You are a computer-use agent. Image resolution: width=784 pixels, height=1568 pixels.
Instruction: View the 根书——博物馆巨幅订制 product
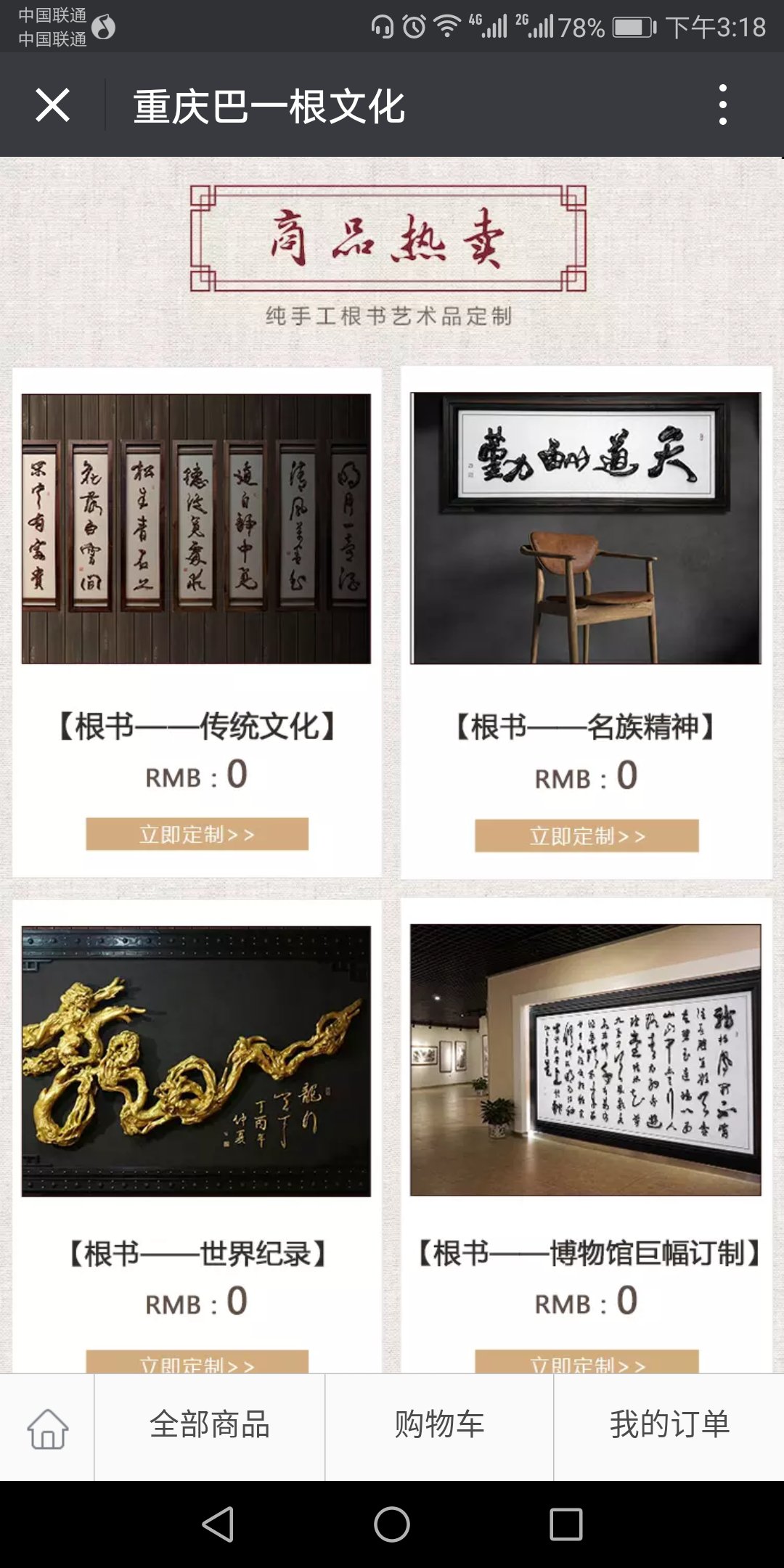click(585, 1060)
